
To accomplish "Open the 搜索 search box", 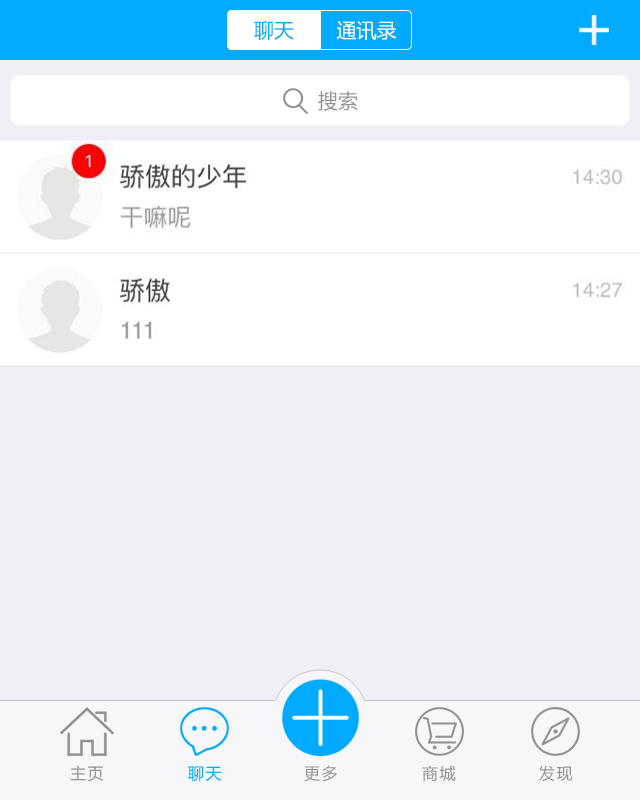I will tap(320, 101).
